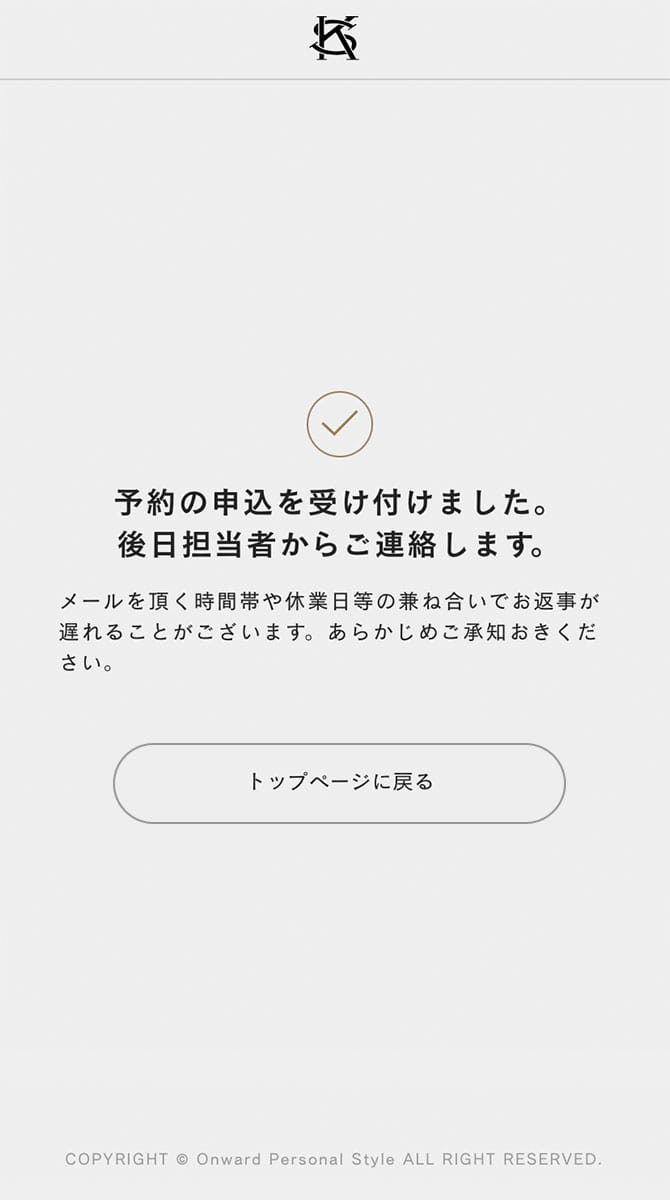Tap トップページに戻る button
This screenshot has width=670, height=1200.
(339, 783)
